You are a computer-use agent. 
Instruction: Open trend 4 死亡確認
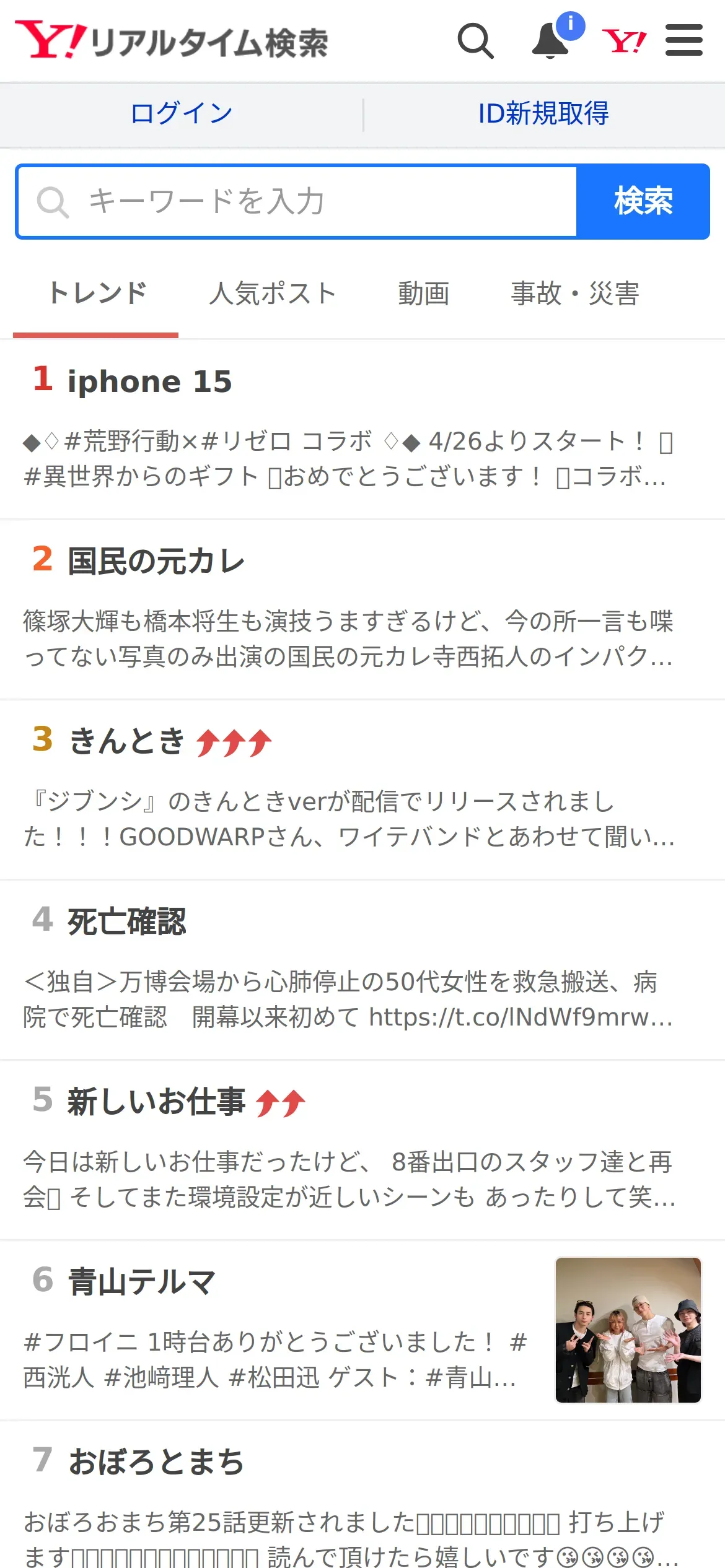point(362,970)
